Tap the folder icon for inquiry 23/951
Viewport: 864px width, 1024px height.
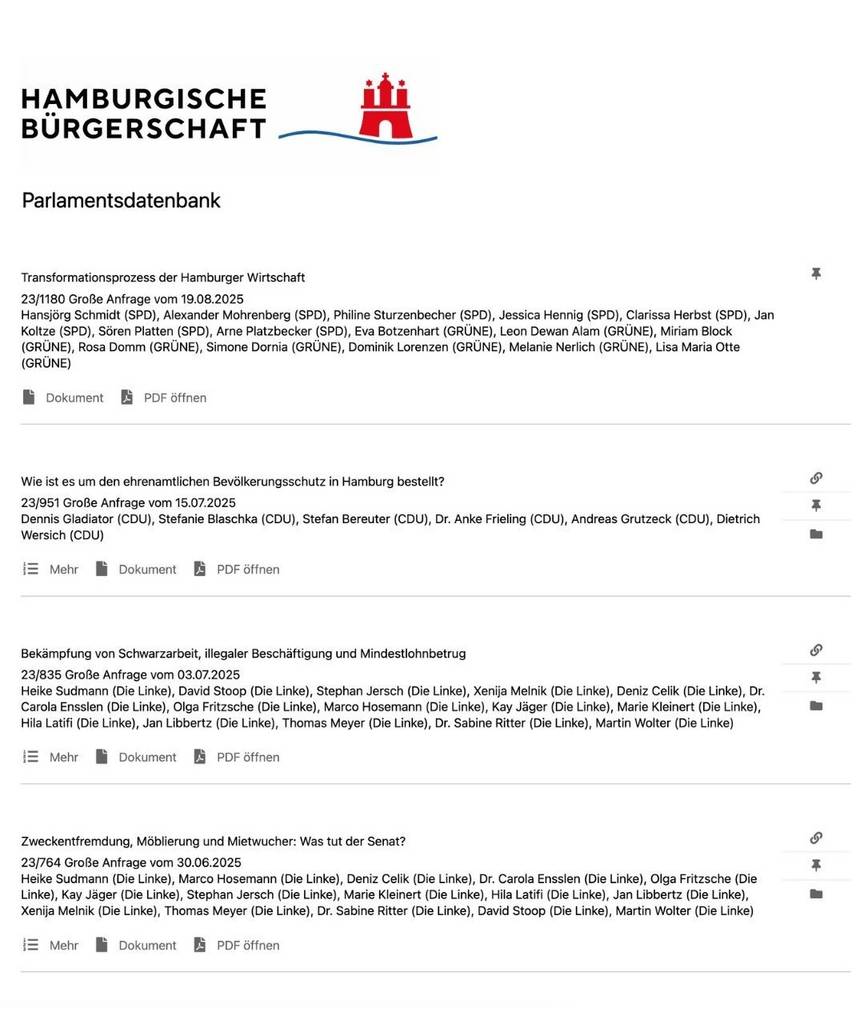click(x=816, y=534)
